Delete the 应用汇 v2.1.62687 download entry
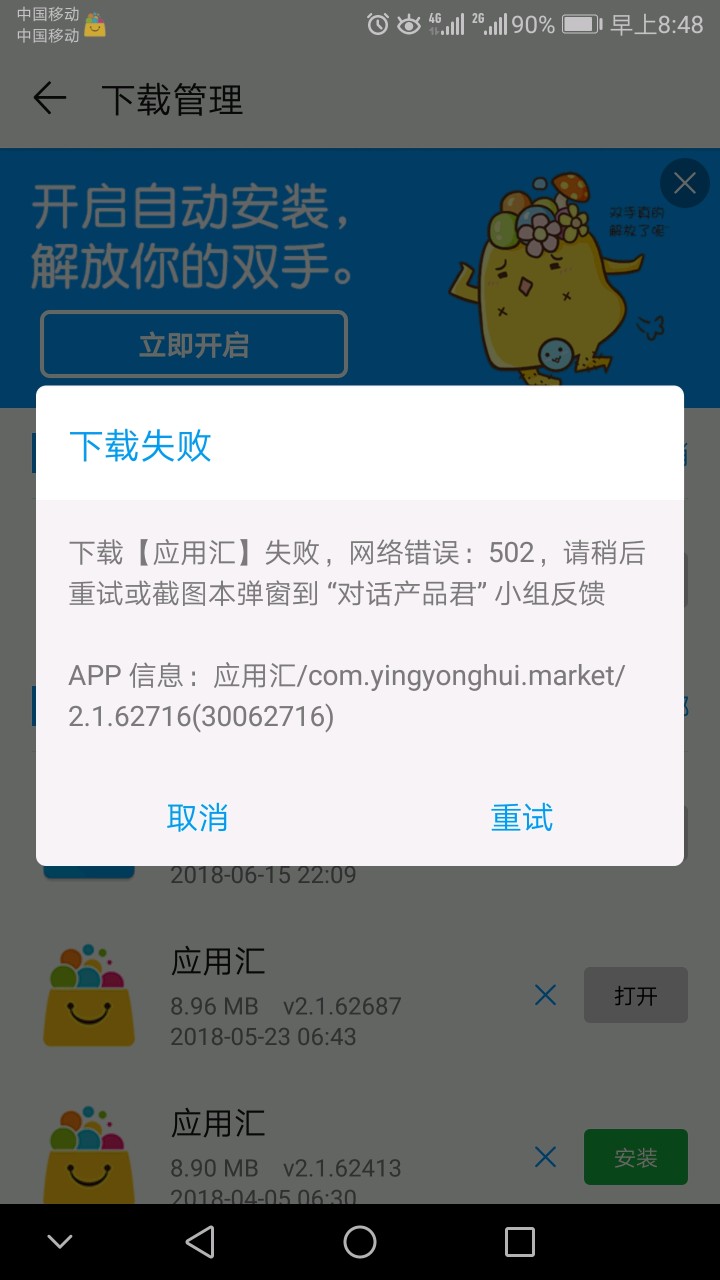720x1280 pixels. [x=545, y=995]
